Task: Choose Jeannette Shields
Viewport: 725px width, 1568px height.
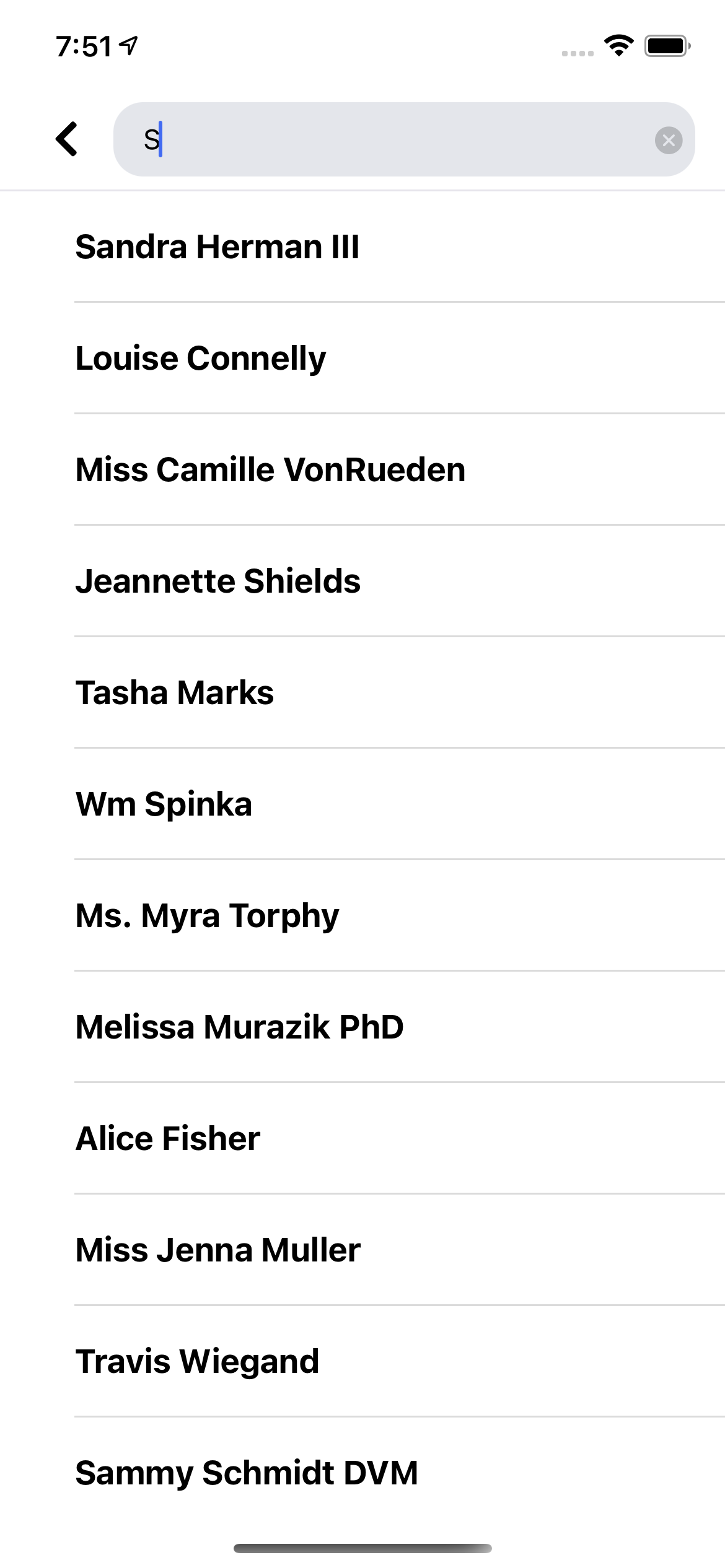Action: (362, 581)
